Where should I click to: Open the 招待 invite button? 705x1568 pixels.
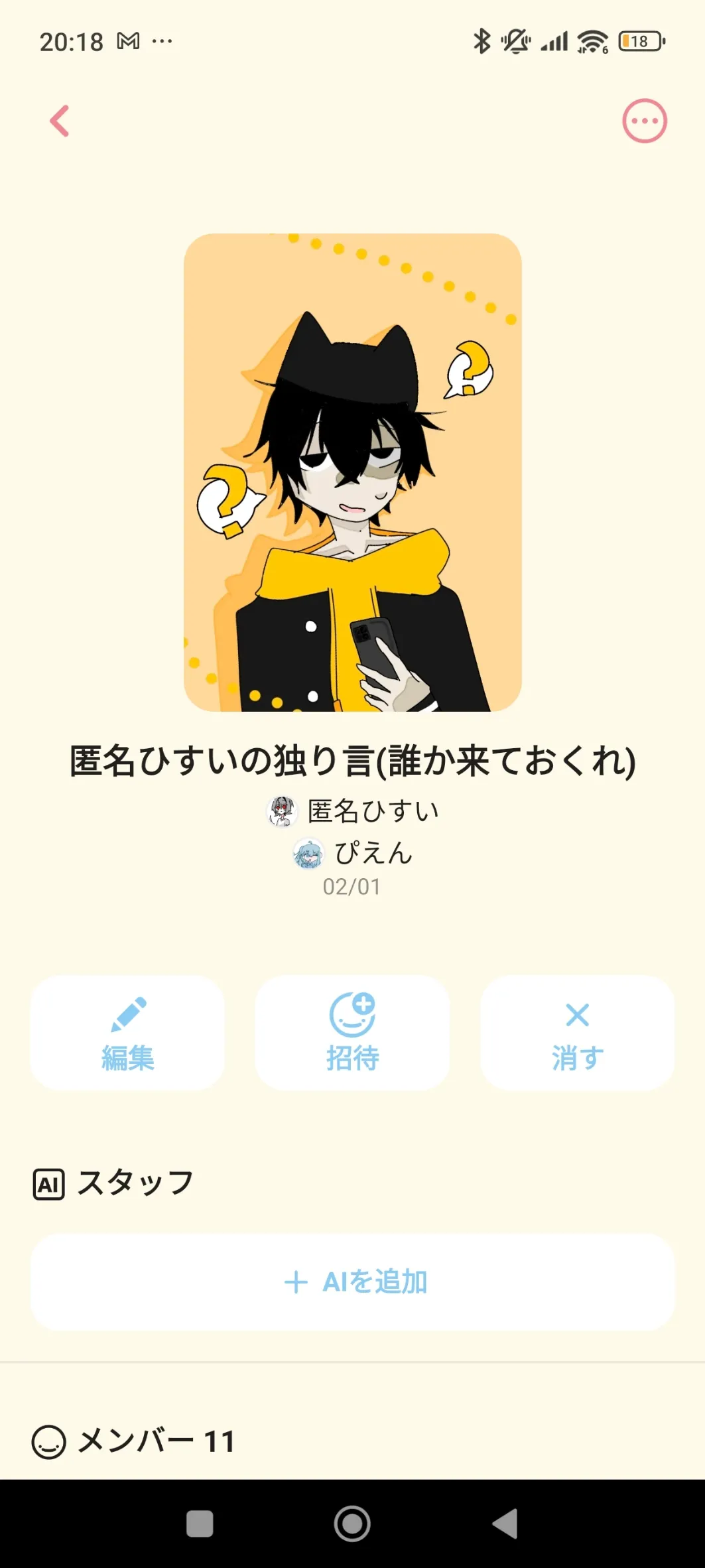point(352,1033)
